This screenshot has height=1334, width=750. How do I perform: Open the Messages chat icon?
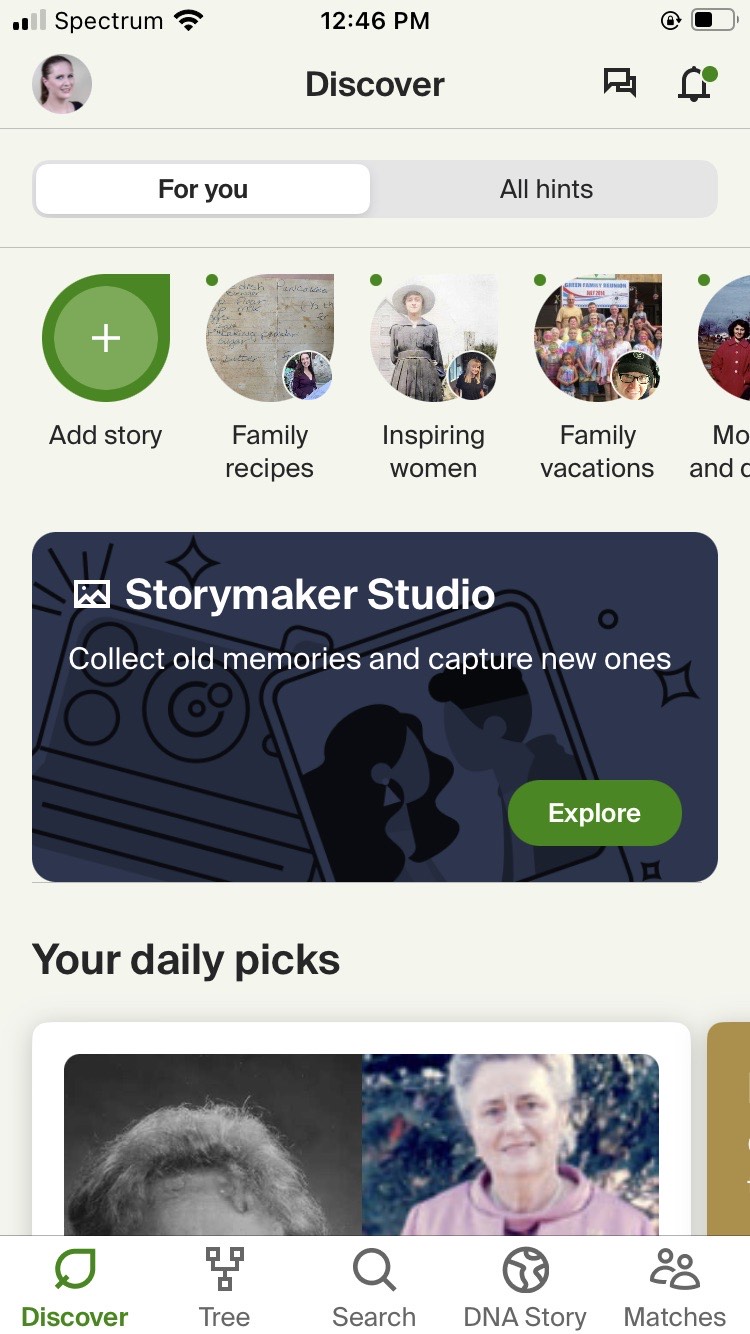pos(619,83)
